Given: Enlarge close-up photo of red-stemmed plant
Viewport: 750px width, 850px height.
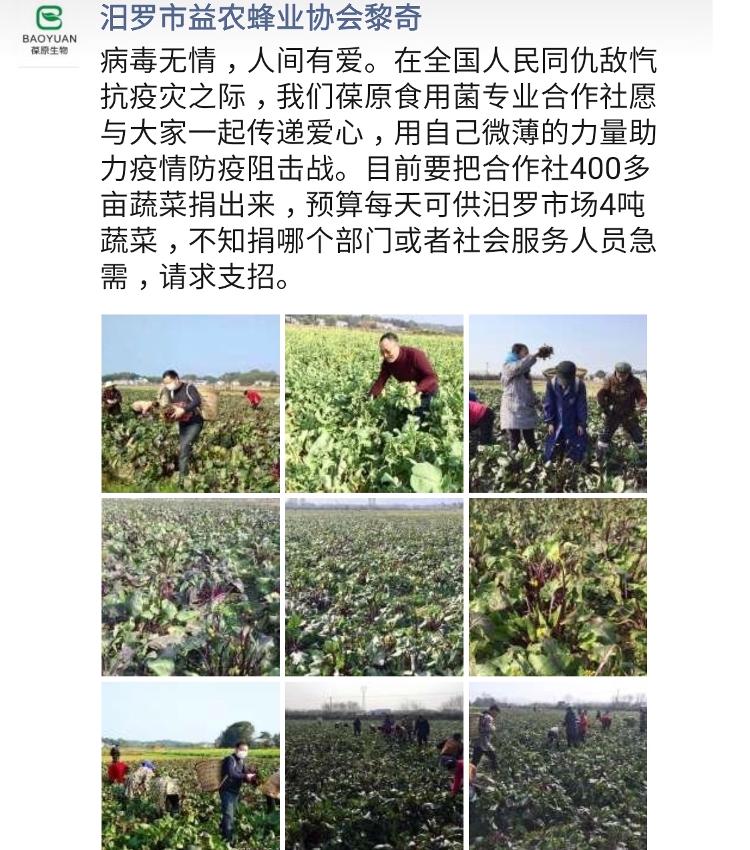Looking at the screenshot, I should 557,587.
